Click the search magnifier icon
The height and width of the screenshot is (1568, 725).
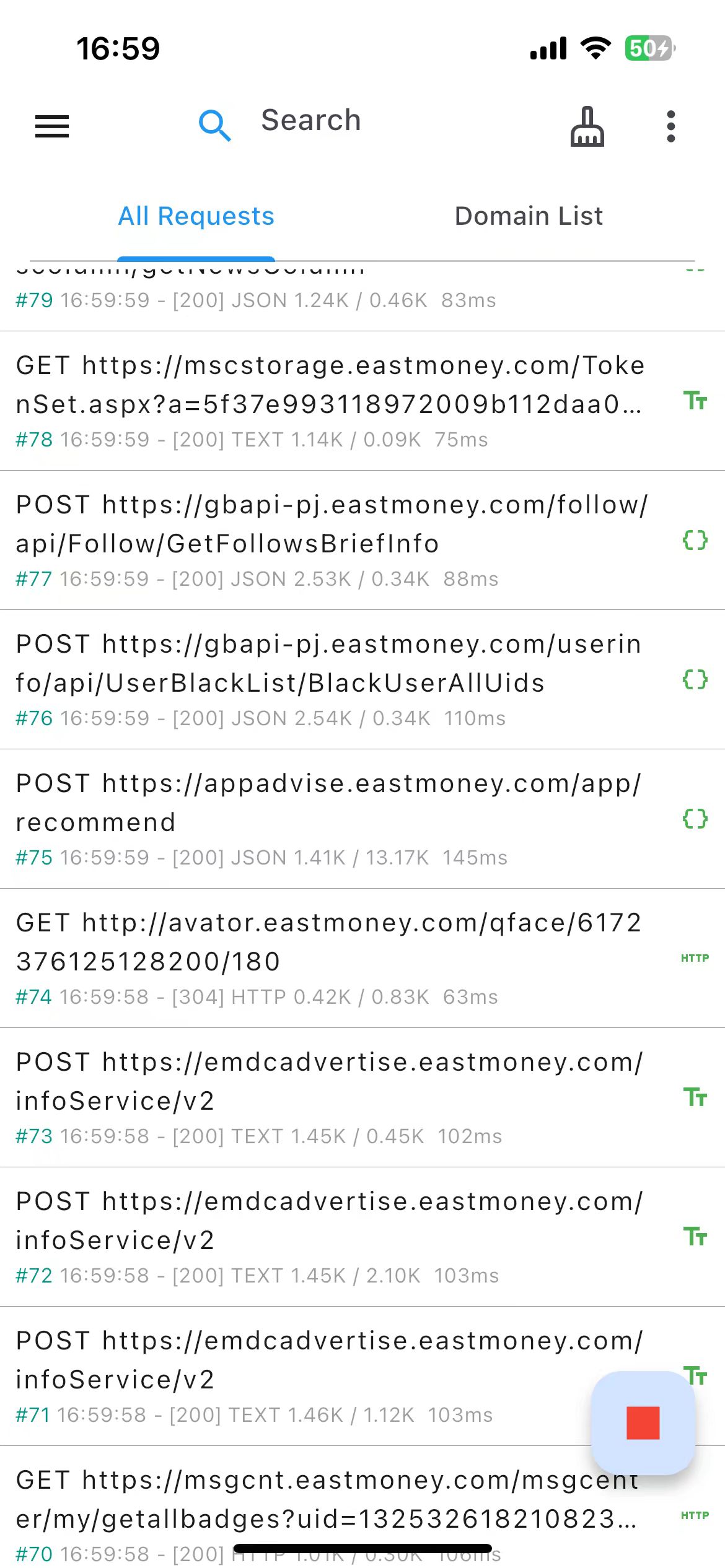tap(214, 124)
